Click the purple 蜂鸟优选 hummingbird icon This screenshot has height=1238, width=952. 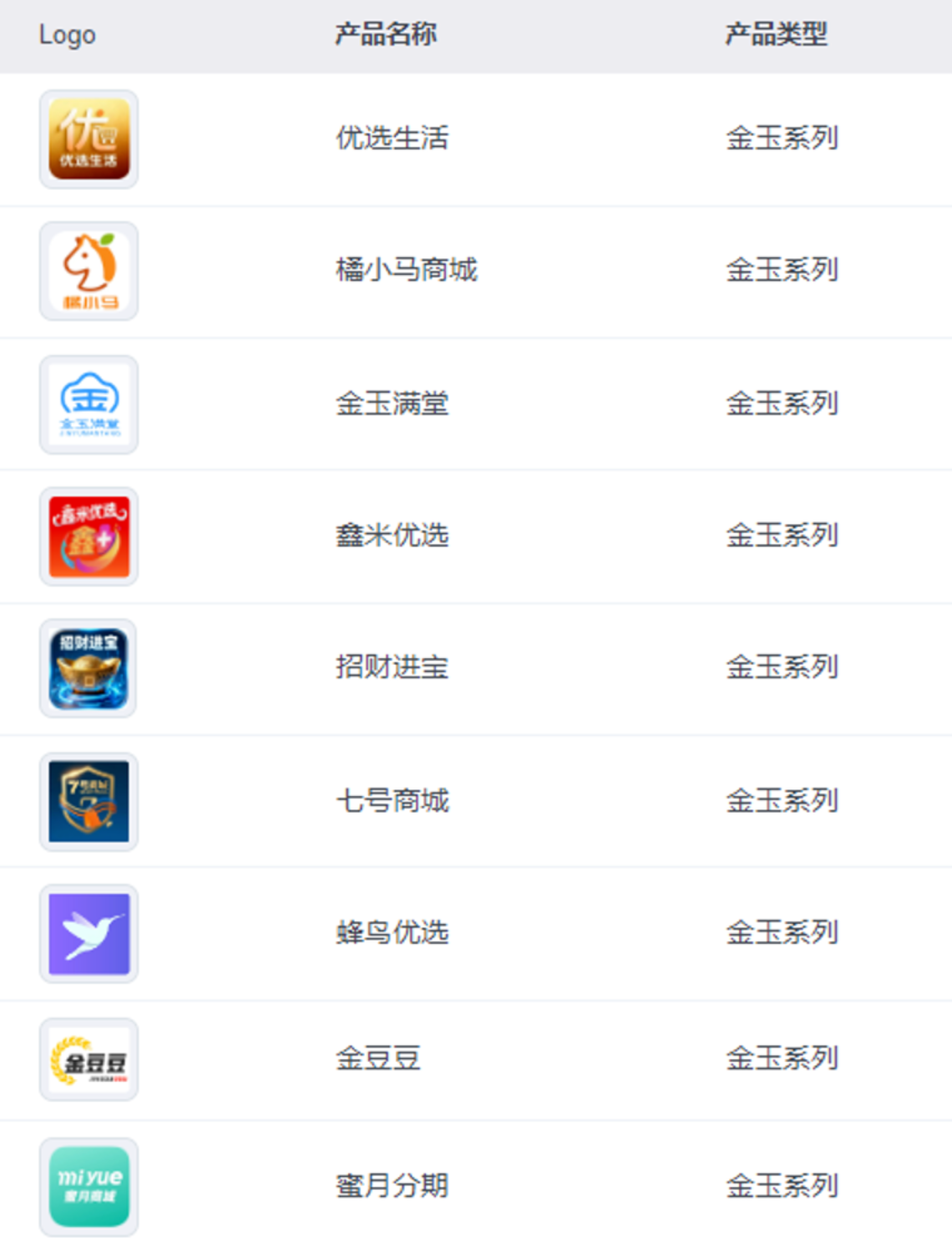click(x=89, y=932)
